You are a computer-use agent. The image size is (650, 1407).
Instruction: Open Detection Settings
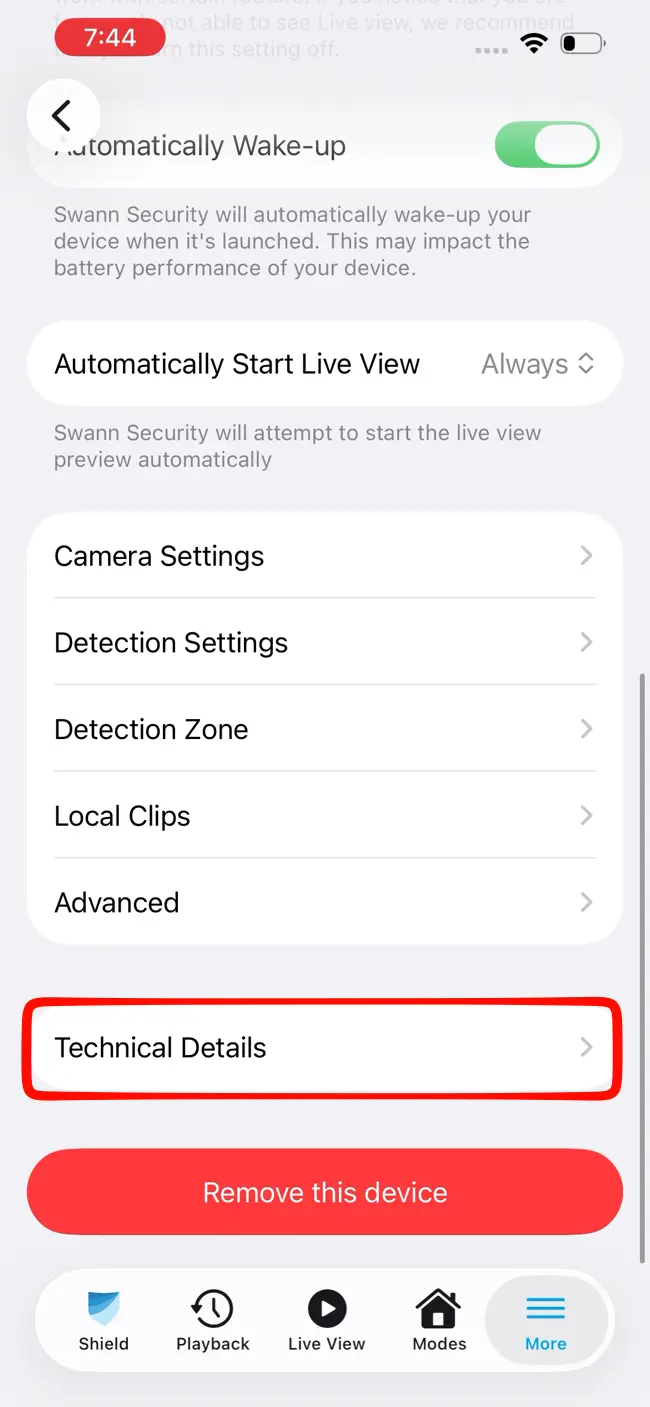325,642
